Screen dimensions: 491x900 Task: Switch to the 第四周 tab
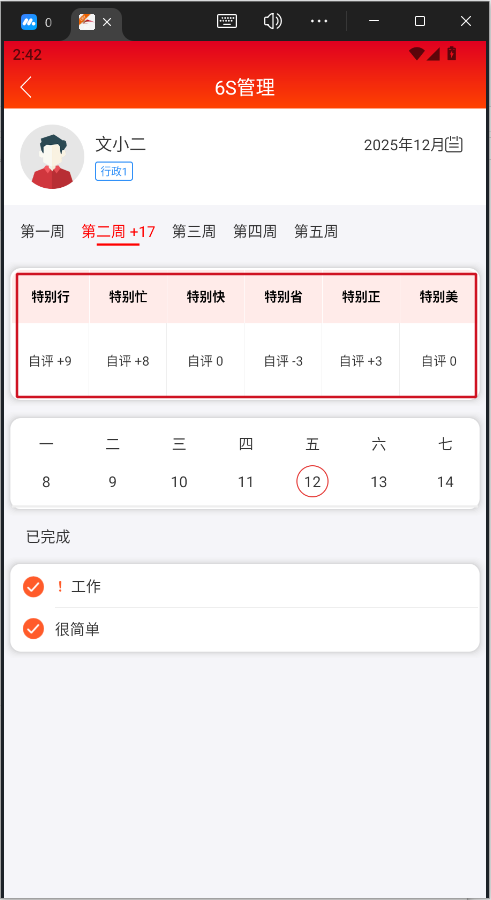click(x=255, y=232)
